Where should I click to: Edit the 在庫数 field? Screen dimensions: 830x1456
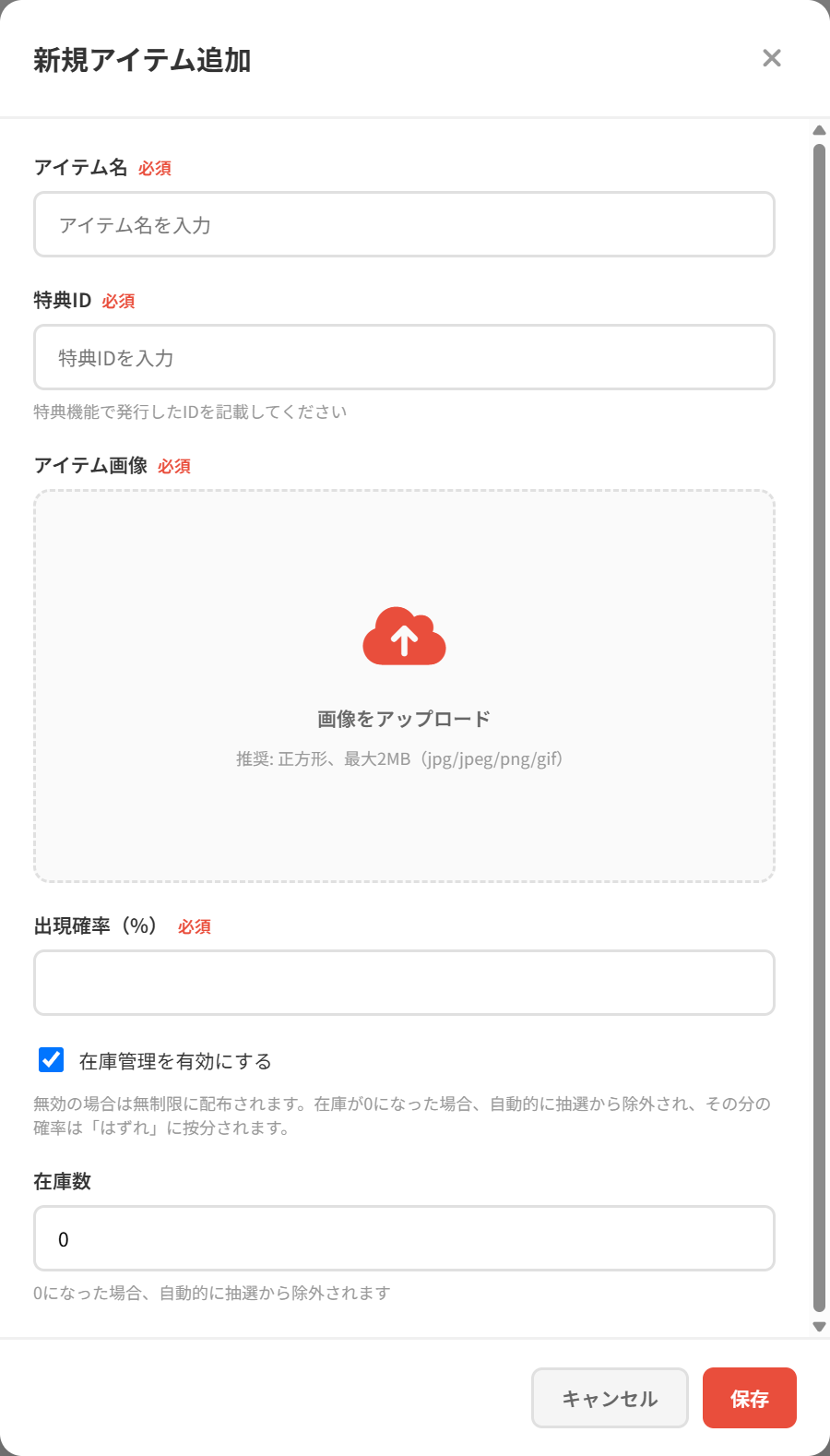click(x=404, y=1238)
